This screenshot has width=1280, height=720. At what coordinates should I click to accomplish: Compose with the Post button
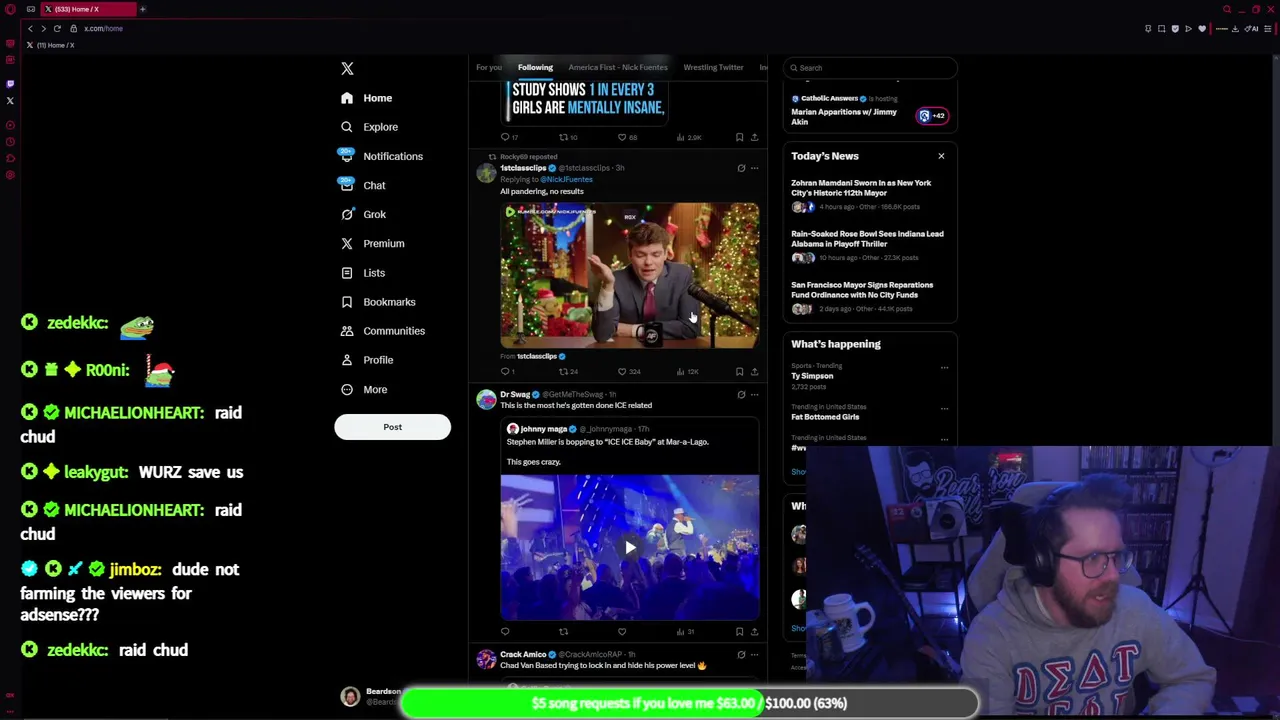point(392,427)
